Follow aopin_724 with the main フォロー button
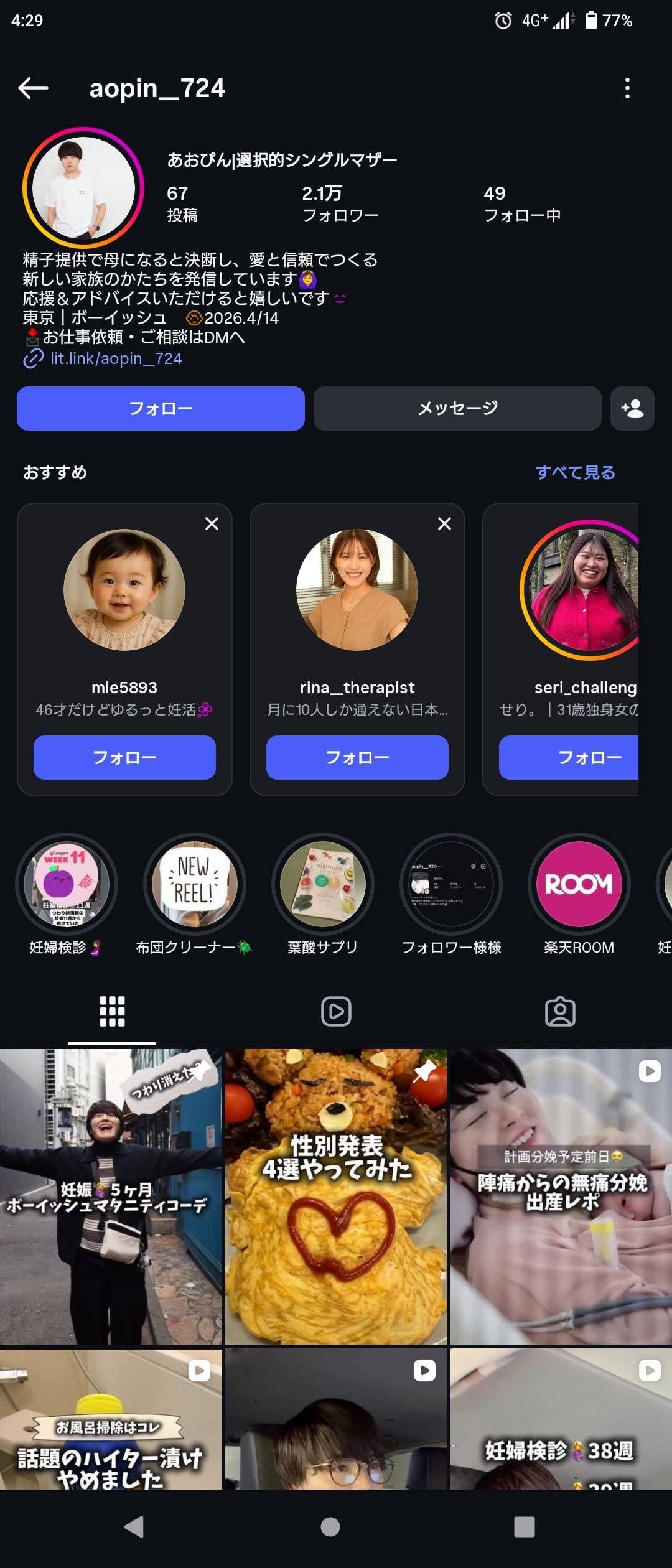Viewport: 672px width, 1568px height. tap(161, 408)
